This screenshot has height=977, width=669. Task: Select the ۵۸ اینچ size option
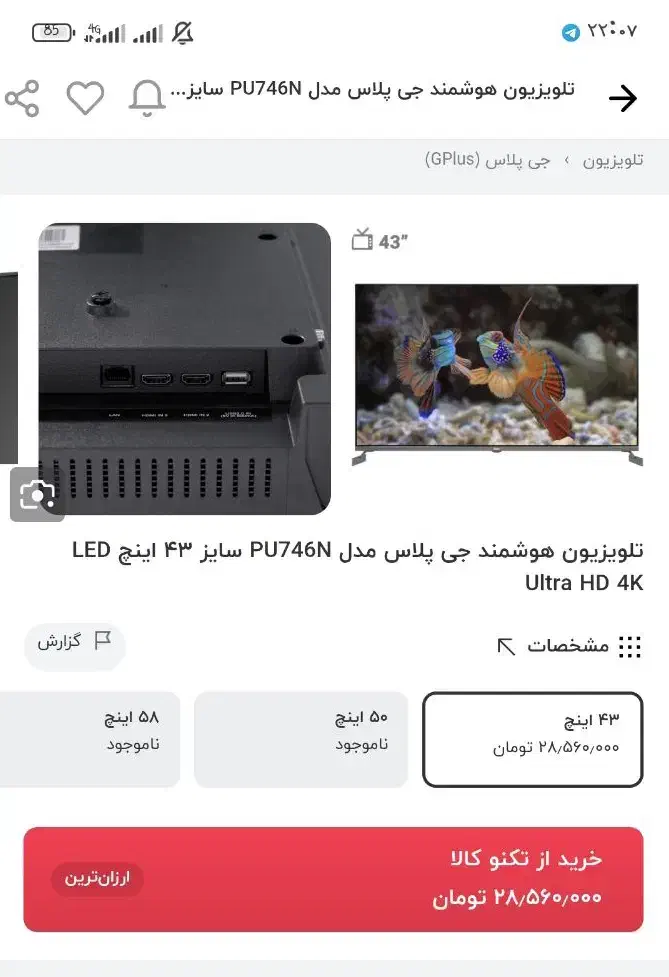90,739
